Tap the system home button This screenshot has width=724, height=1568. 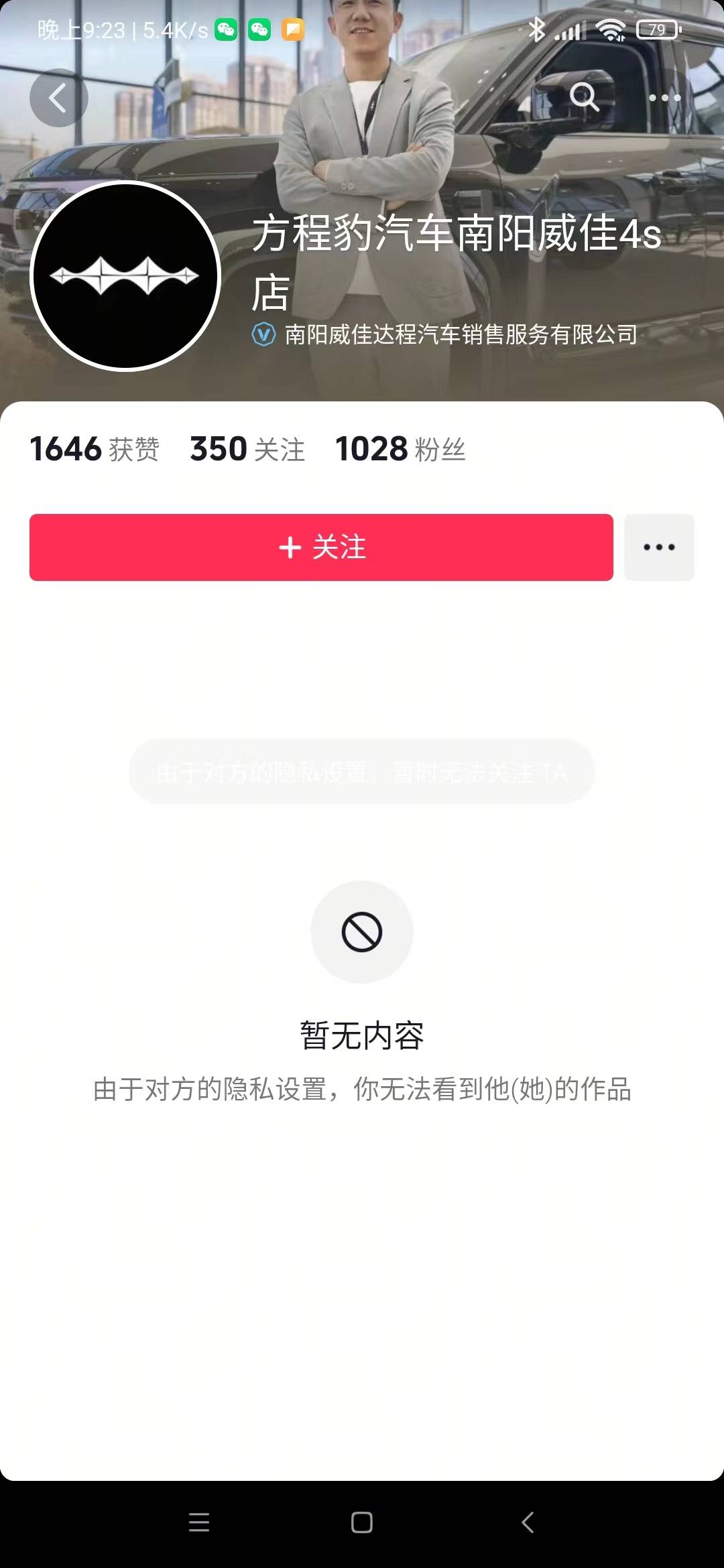362,1522
